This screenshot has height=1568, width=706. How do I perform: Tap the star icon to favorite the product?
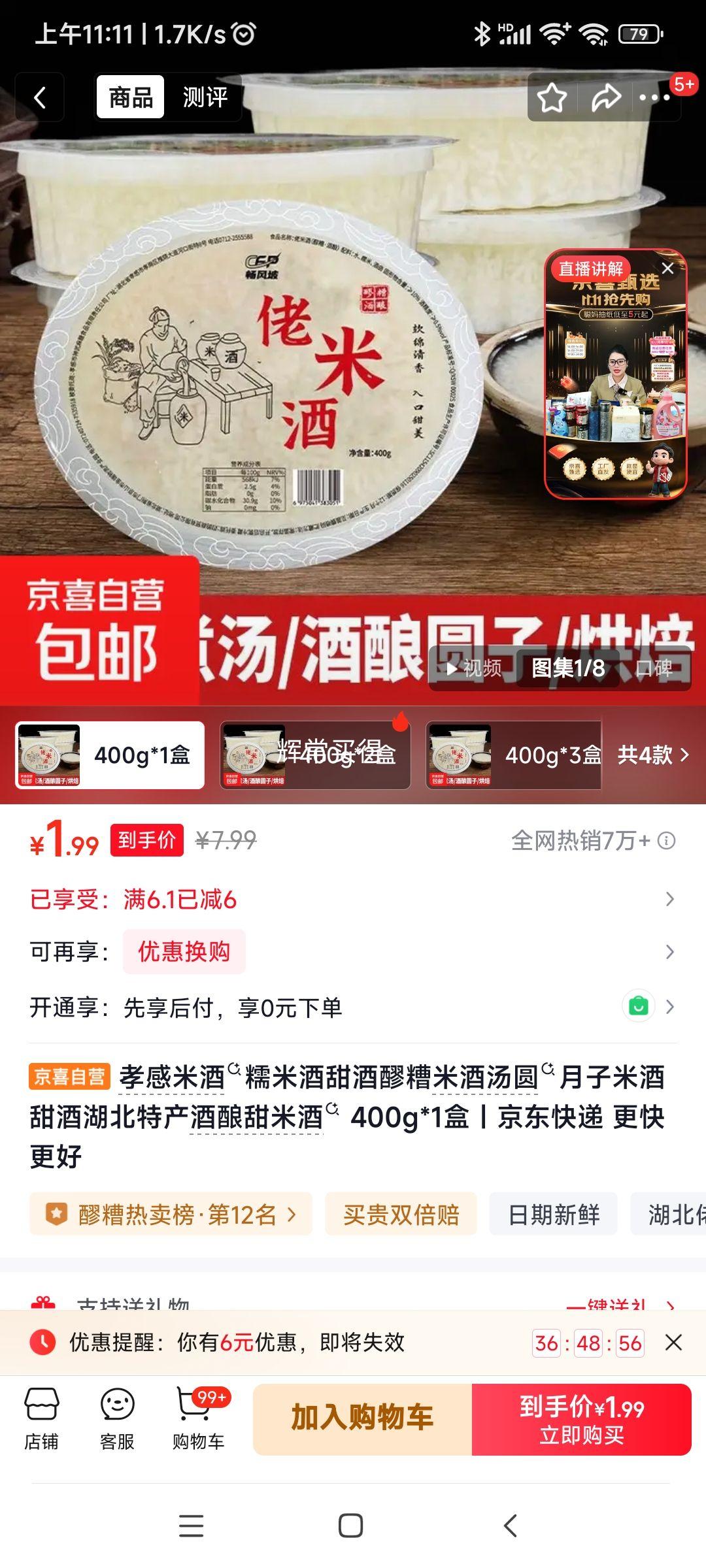[x=551, y=96]
